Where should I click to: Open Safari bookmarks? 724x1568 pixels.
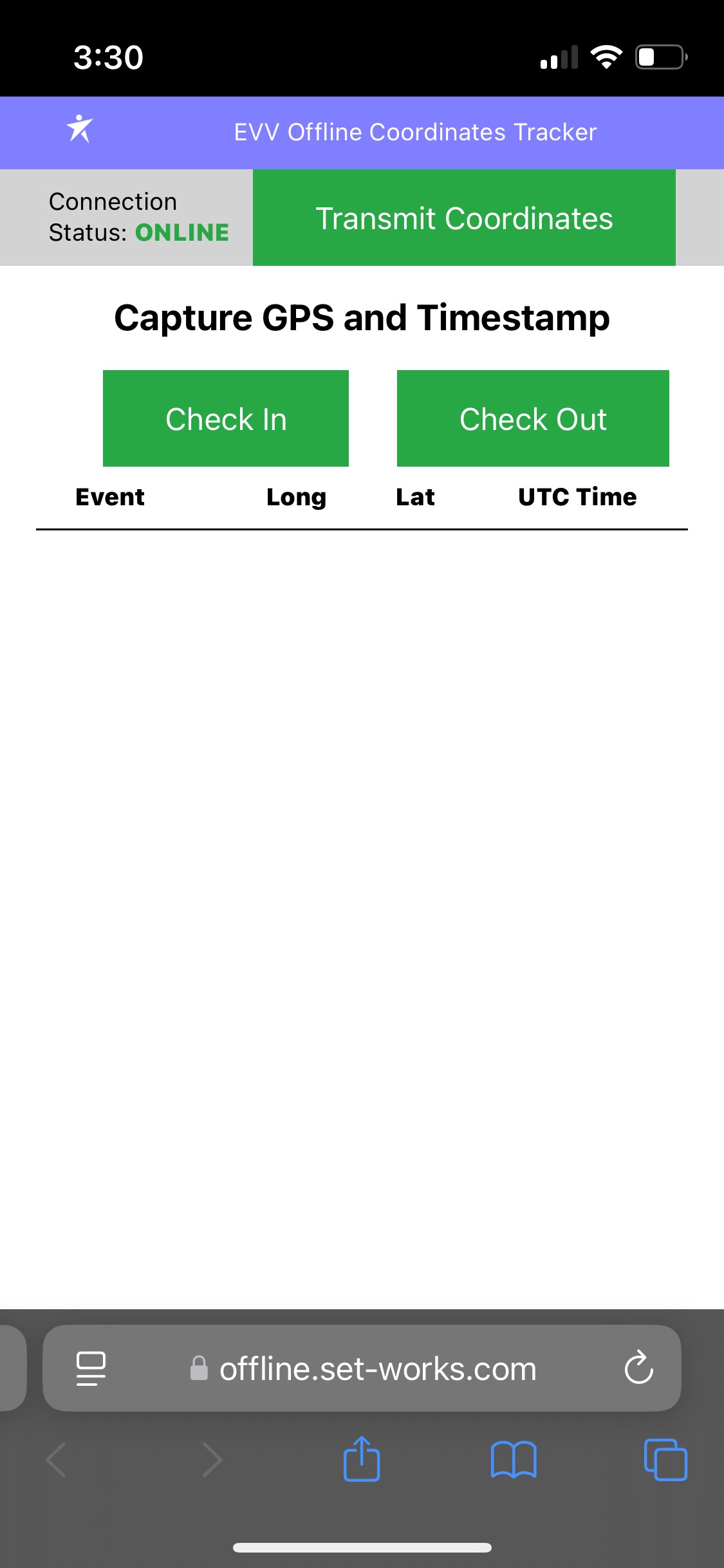coord(514,1459)
